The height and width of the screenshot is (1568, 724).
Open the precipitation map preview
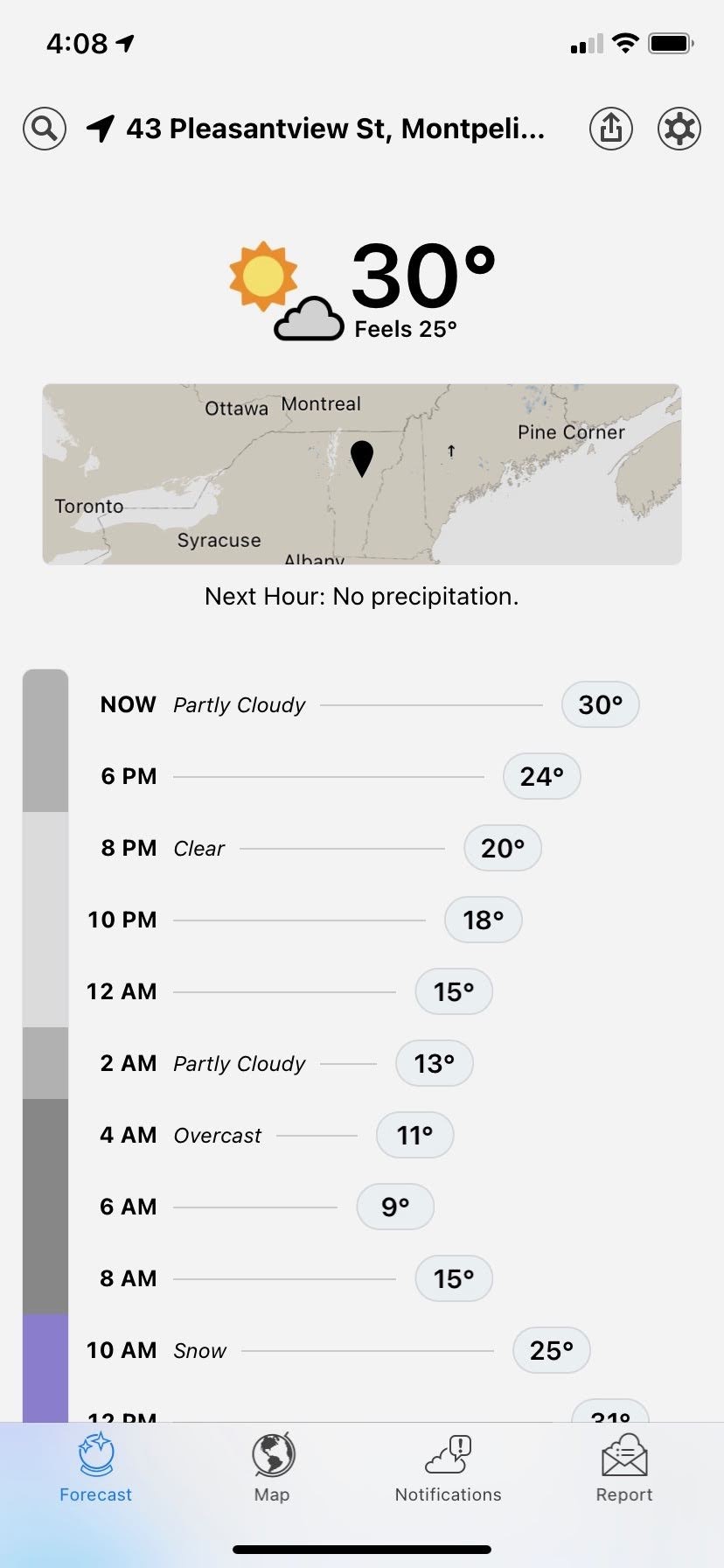pos(362,474)
